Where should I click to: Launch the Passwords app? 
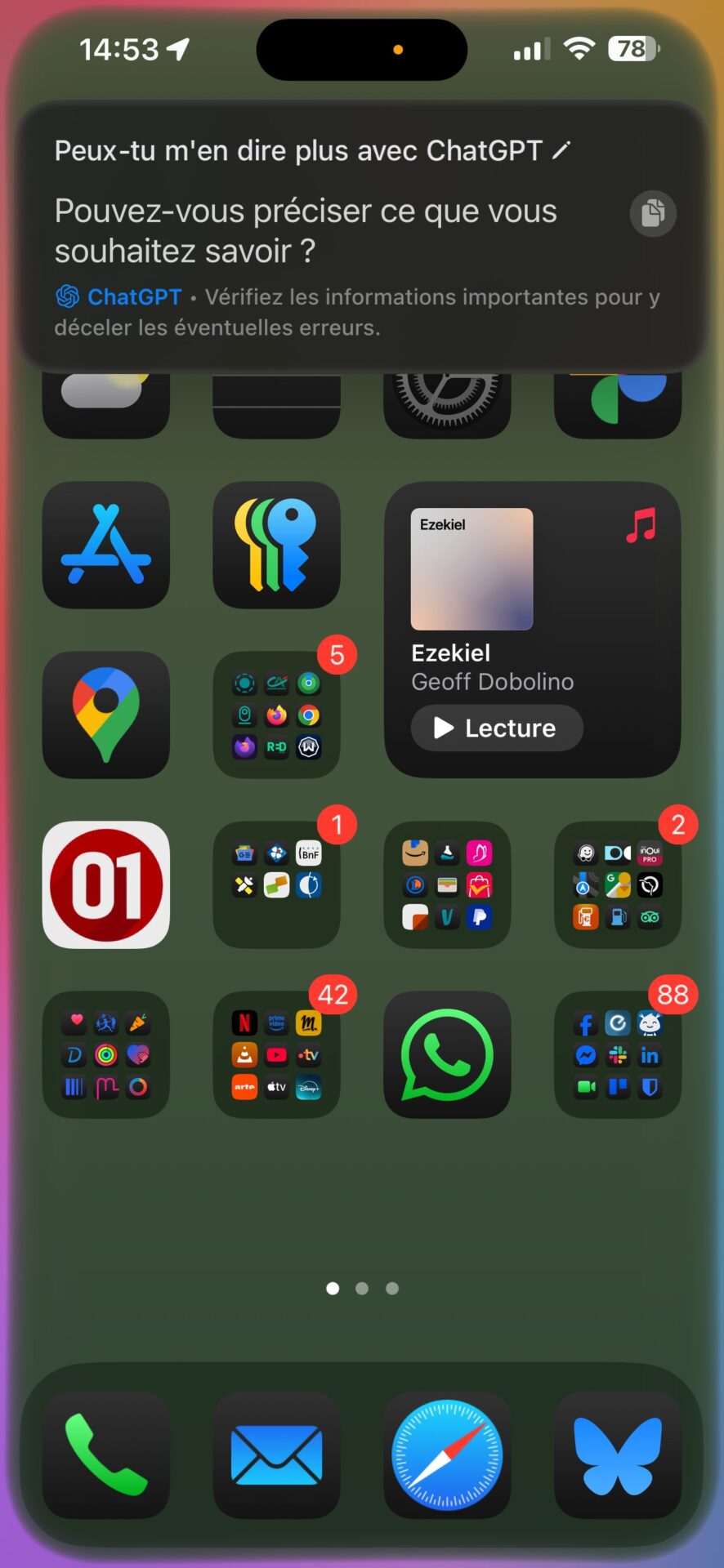277,545
